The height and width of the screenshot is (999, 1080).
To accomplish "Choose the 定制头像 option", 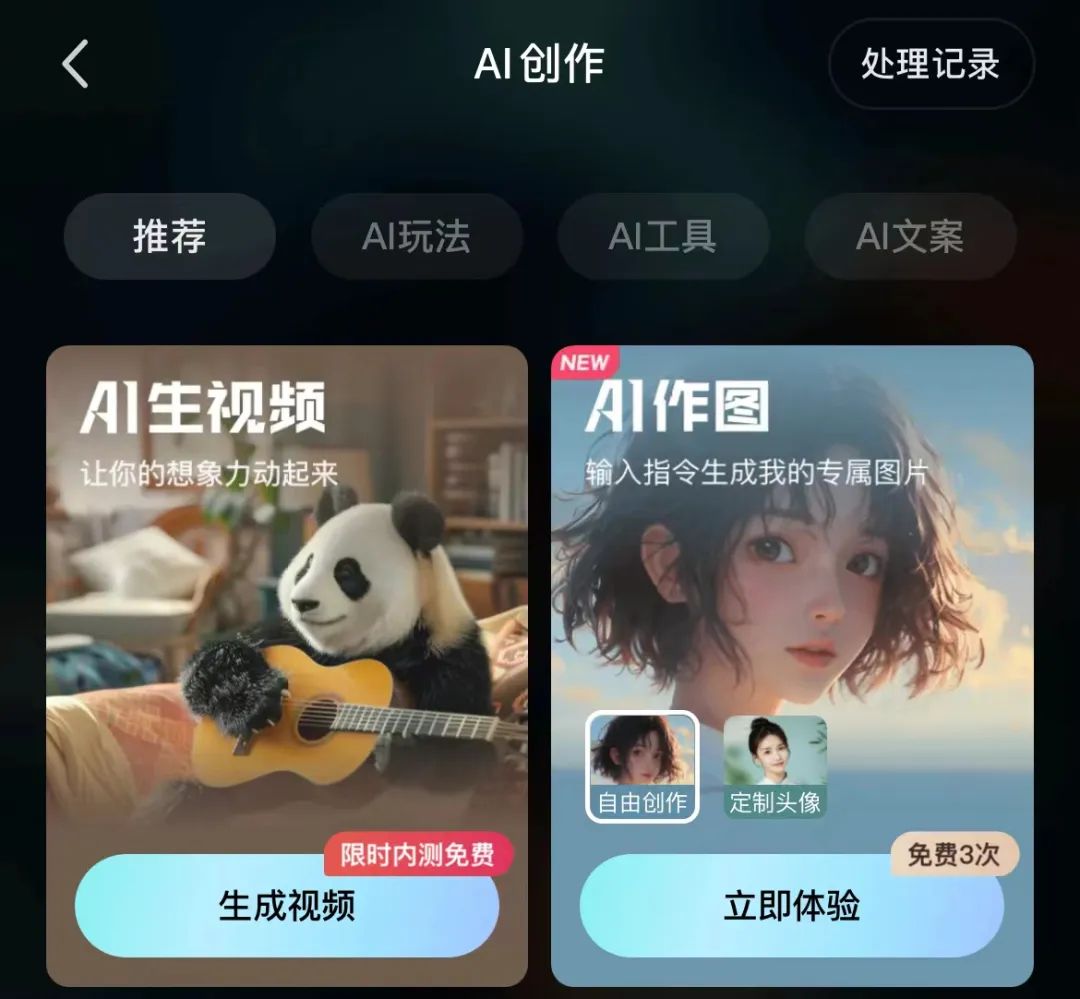I will 775,766.
